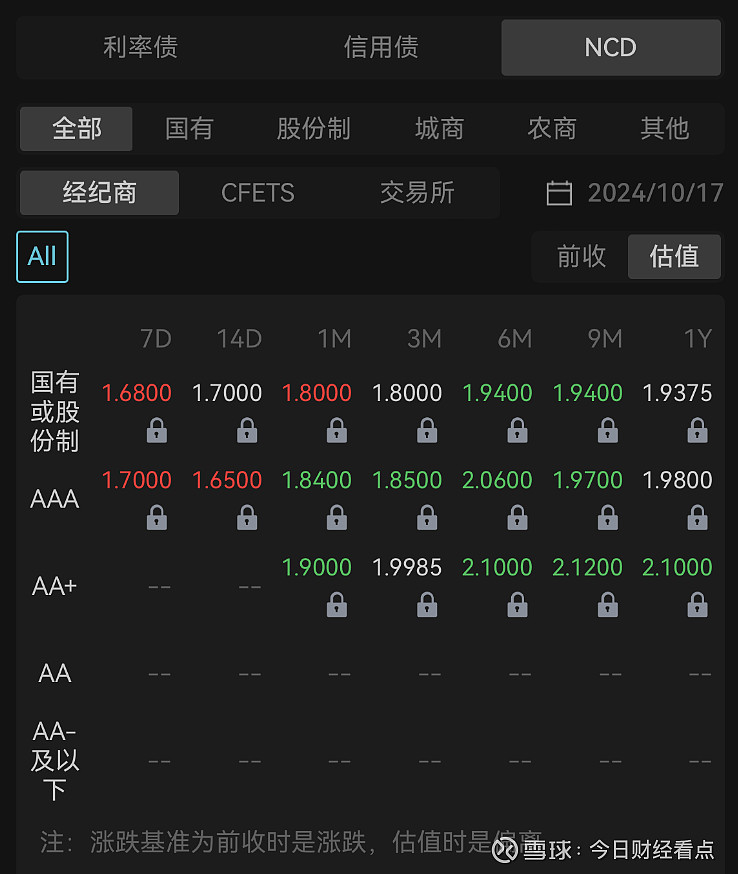Switch to the 估值 valuation view
This screenshot has width=738, height=874.
[x=674, y=256]
